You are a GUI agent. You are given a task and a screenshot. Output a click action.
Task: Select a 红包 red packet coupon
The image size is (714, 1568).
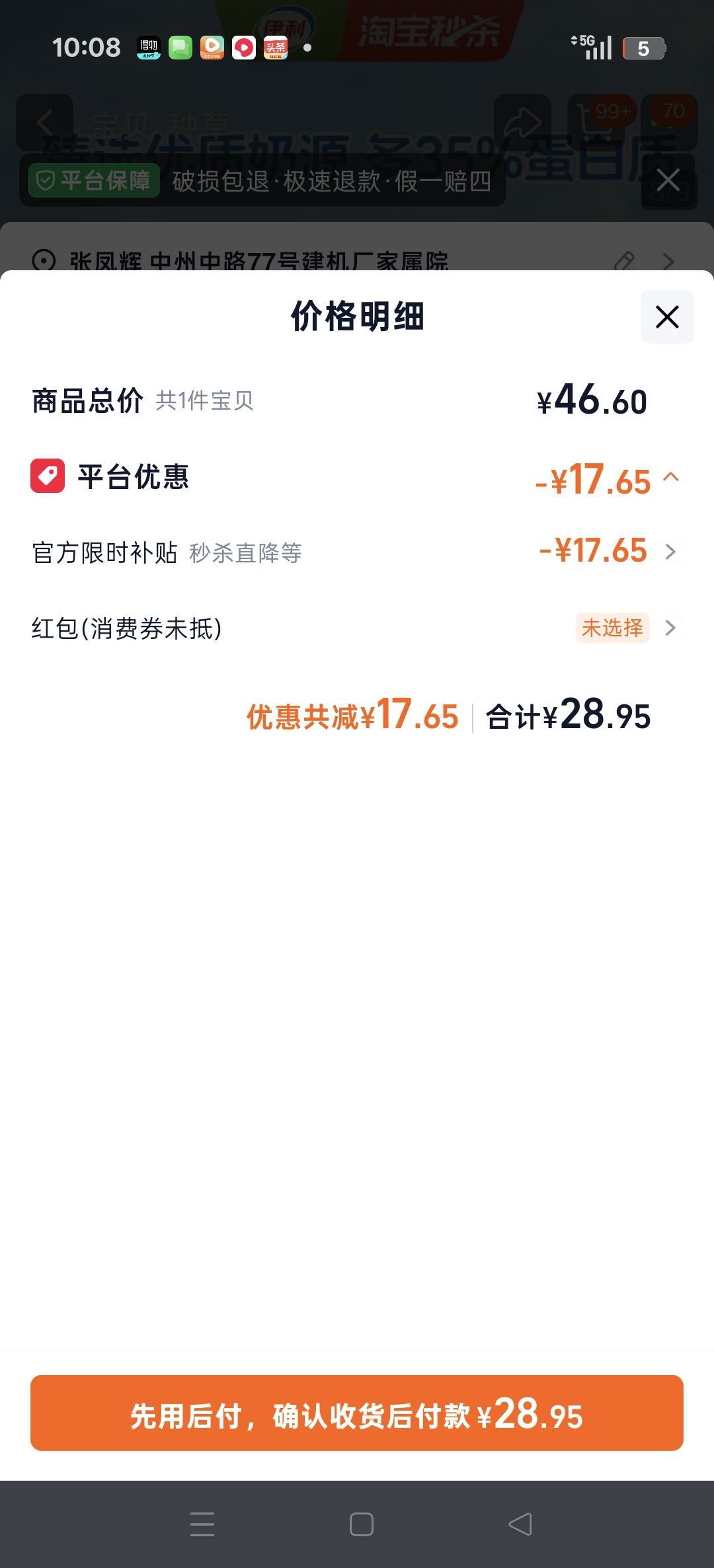[x=357, y=628]
